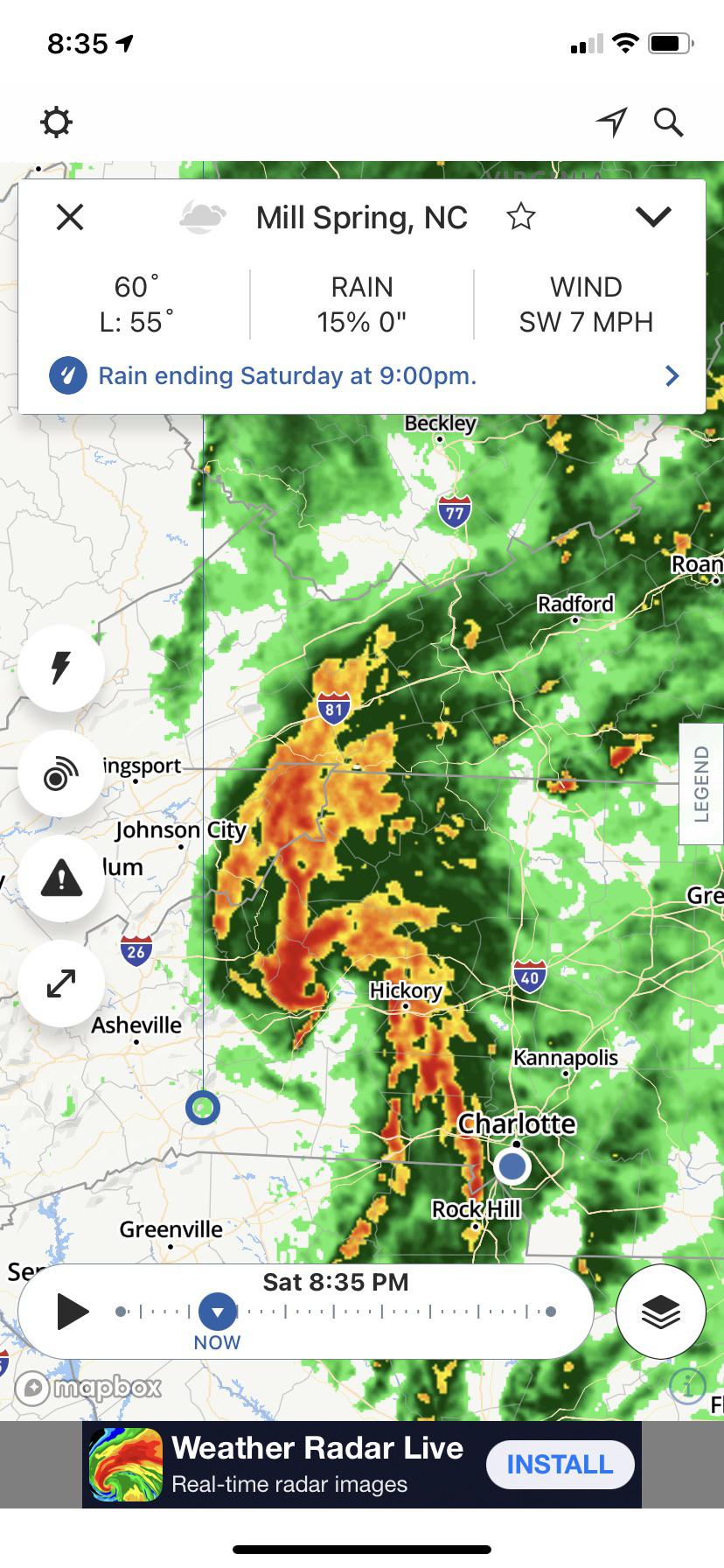Image resolution: width=724 pixels, height=1568 pixels.
Task: Open the map layers picker
Action: 660,1311
